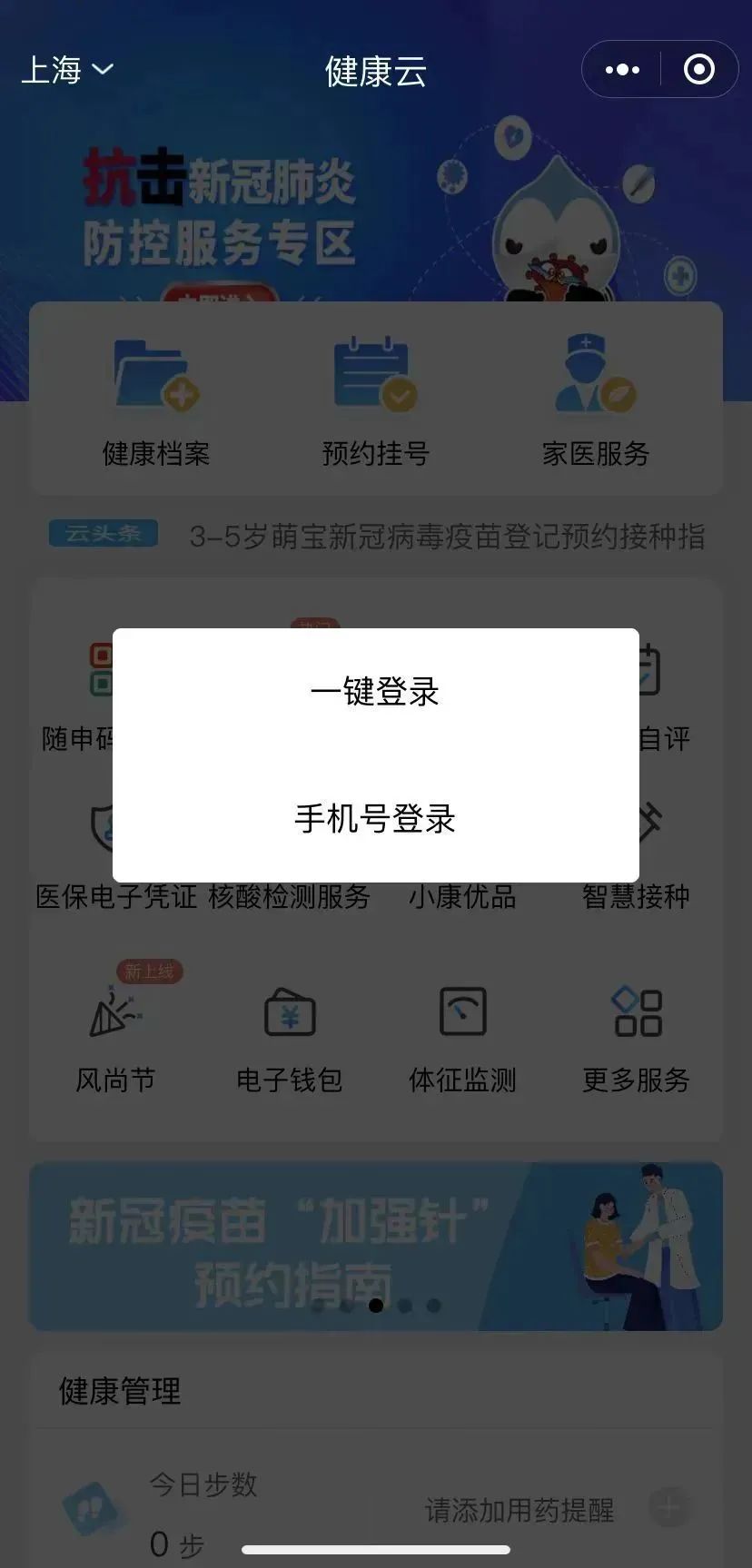Image resolution: width=752 pixels, height=1568 pixels.
Task: Select 手机号登录 phone number login
Action: click(375, 818)
